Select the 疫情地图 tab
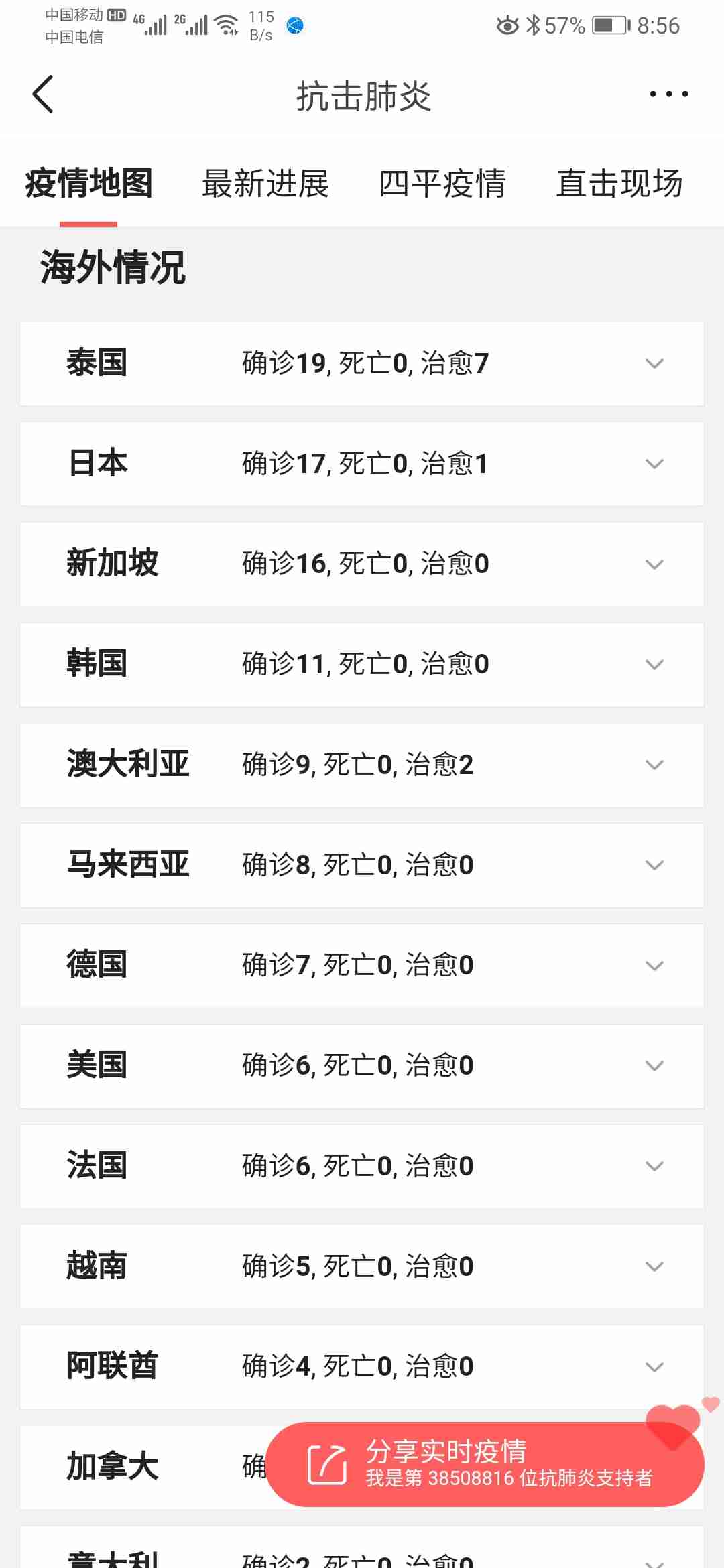724x1568 pixels. (88, 184)
